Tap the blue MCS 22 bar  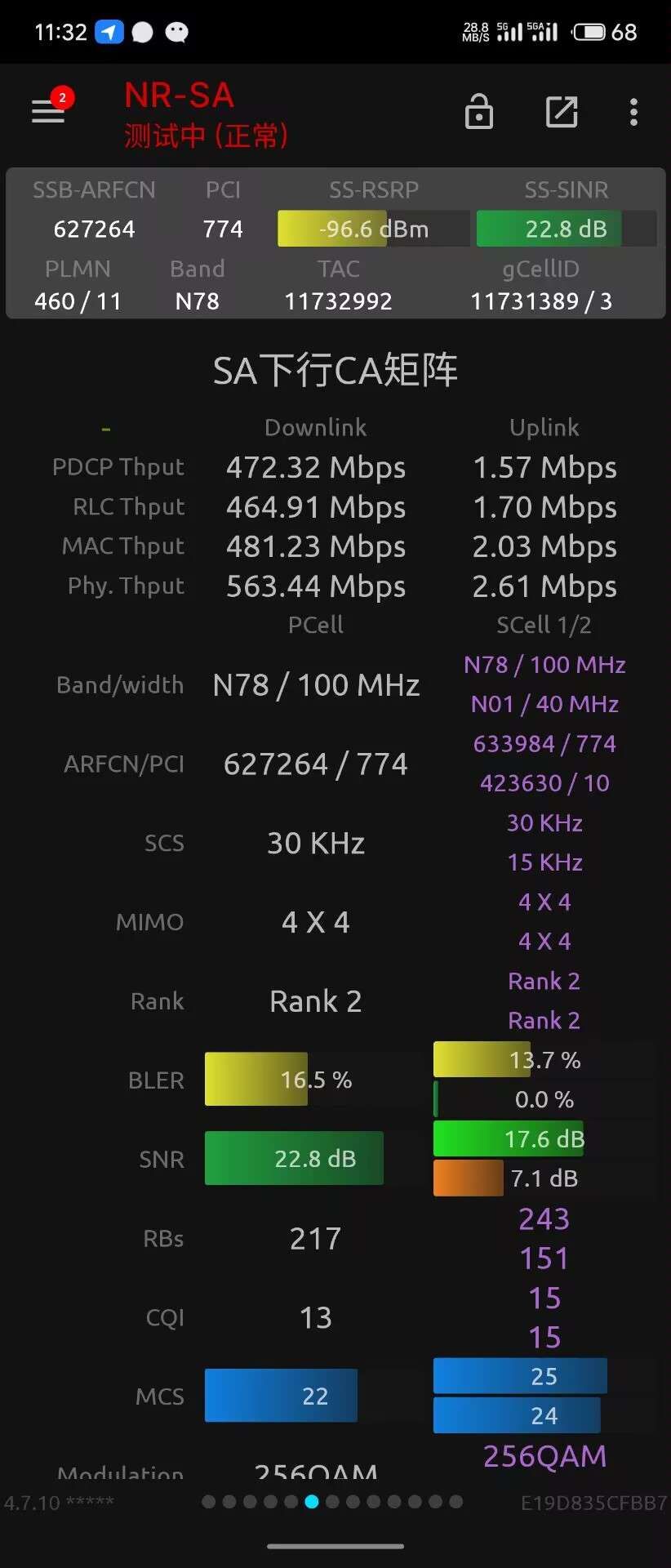(x=281, y=1396)
